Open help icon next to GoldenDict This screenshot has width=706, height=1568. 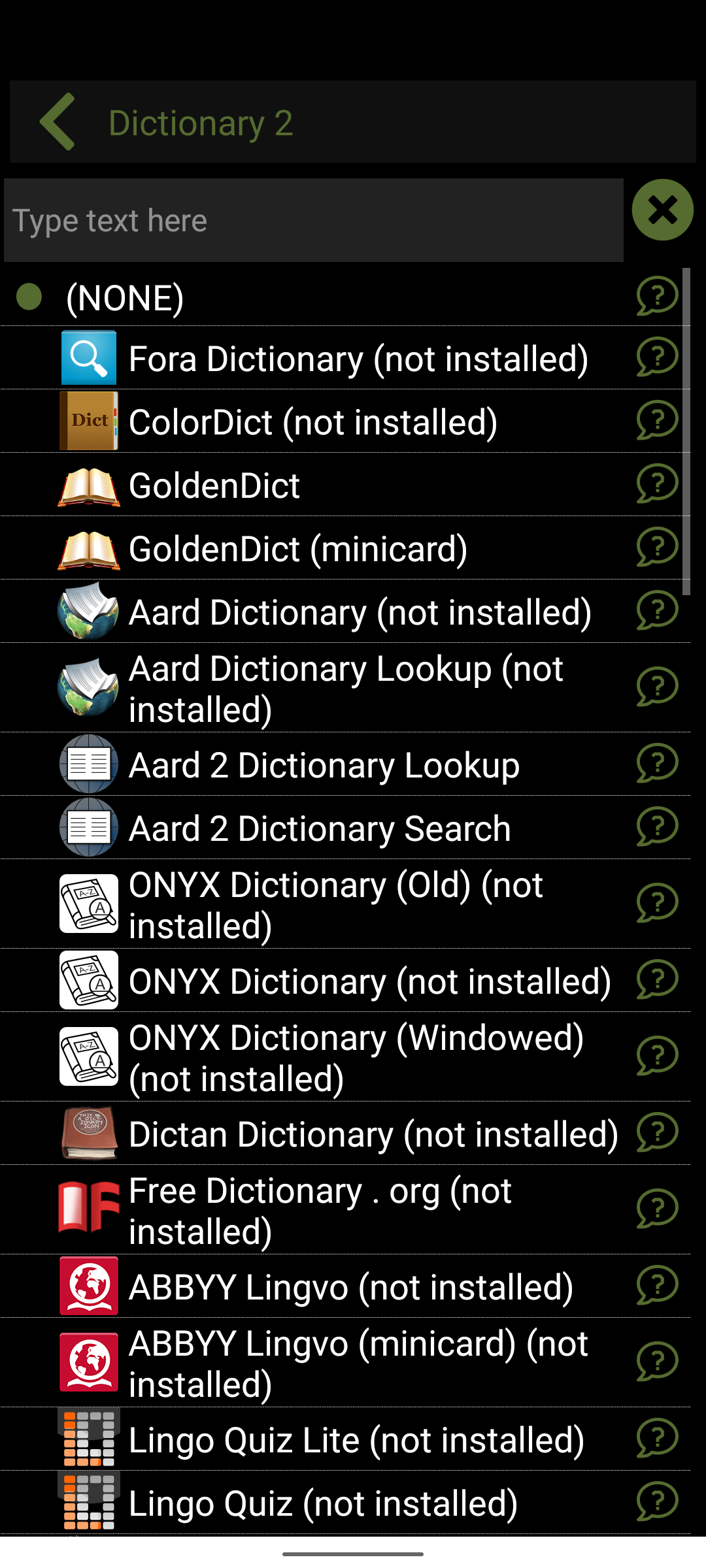tap(657, 484)
